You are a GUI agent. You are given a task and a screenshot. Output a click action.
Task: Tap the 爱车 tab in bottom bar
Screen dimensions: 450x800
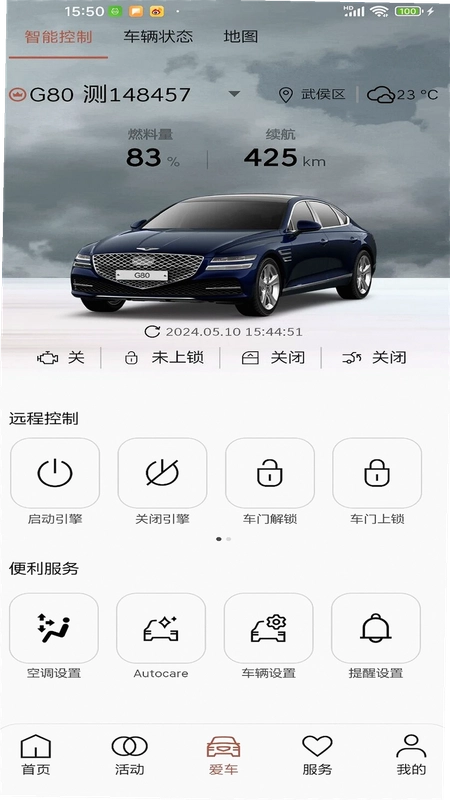point(223,755)
